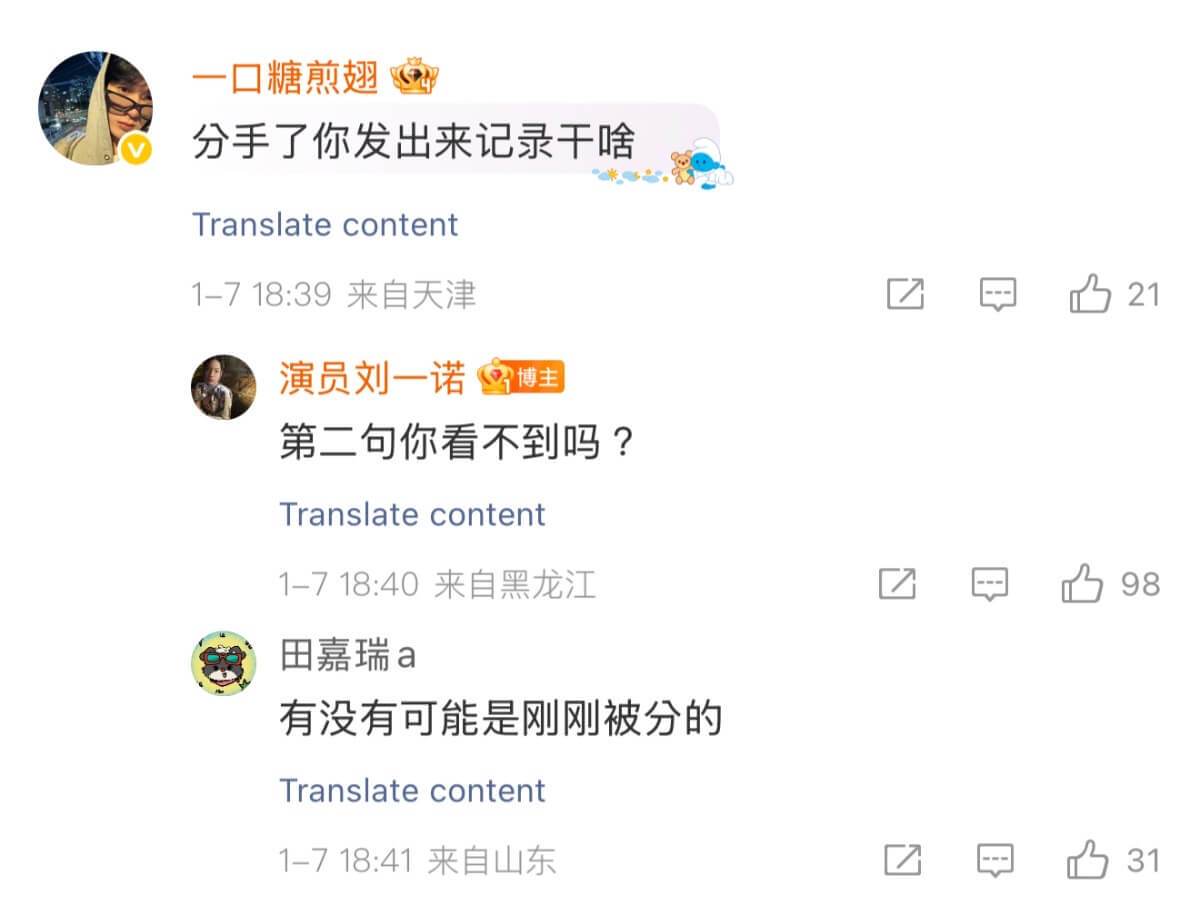Share 一口糖煎翅's comment
Viewport: 1200px width, 905px height.
click(x=905, y=294)
